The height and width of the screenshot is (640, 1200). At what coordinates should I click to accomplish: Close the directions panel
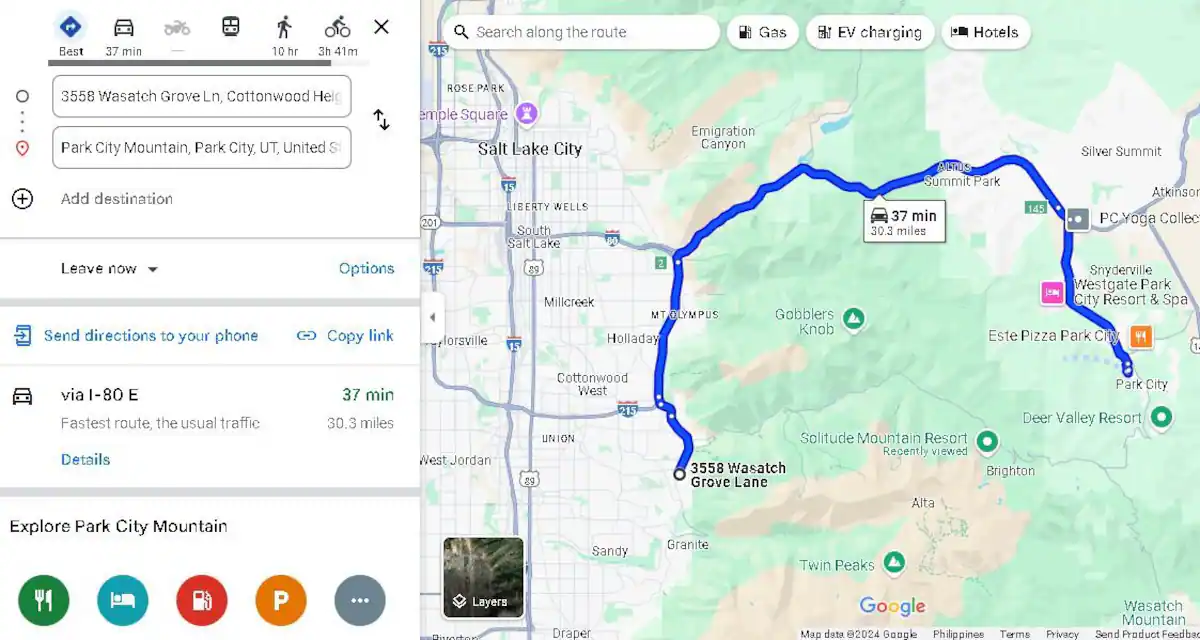coord(381,27)
